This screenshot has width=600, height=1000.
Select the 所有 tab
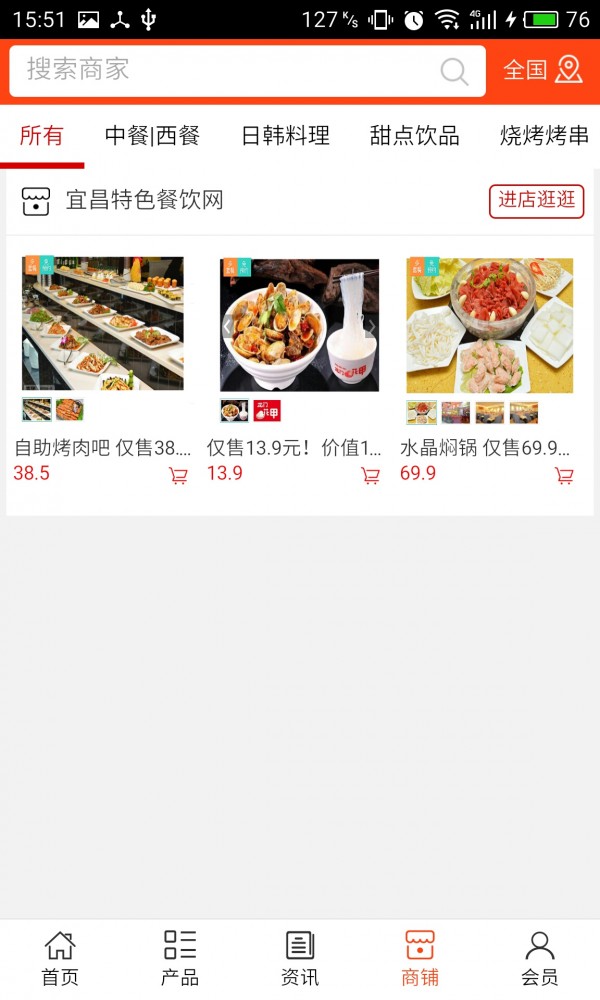click(x=41, y=136)
